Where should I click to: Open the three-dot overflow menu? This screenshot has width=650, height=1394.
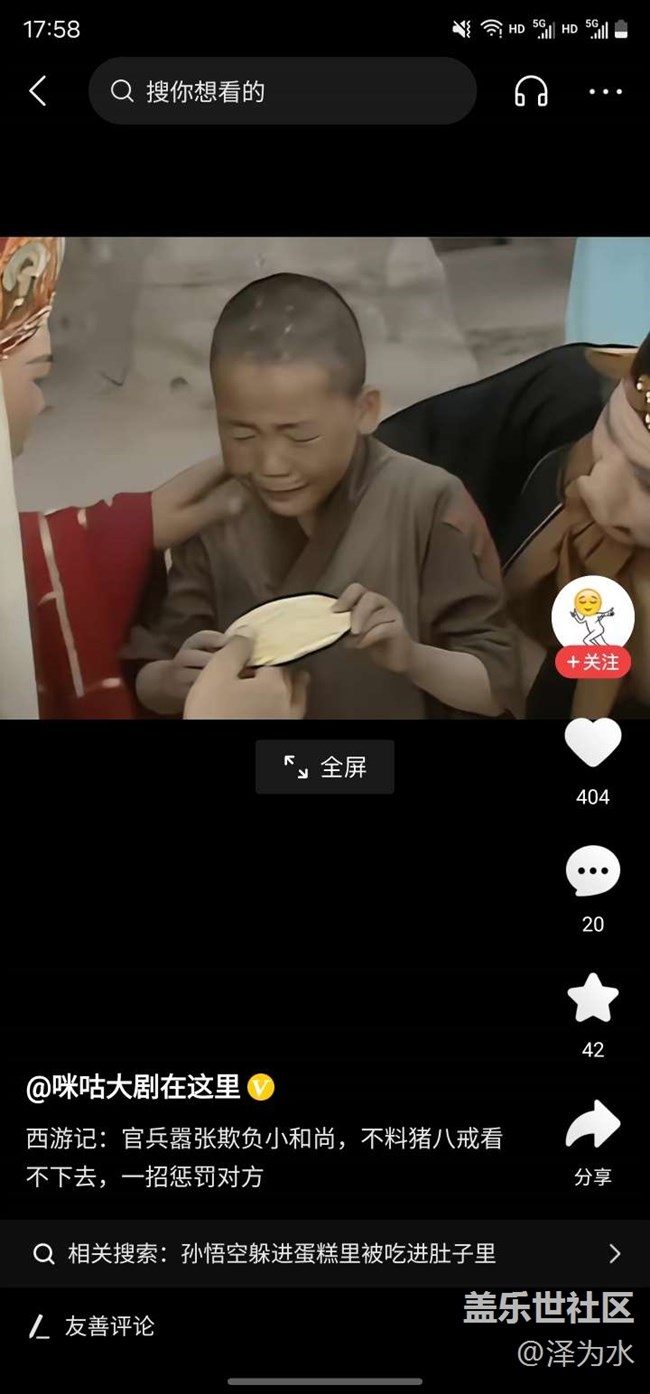tap(605, 91)
